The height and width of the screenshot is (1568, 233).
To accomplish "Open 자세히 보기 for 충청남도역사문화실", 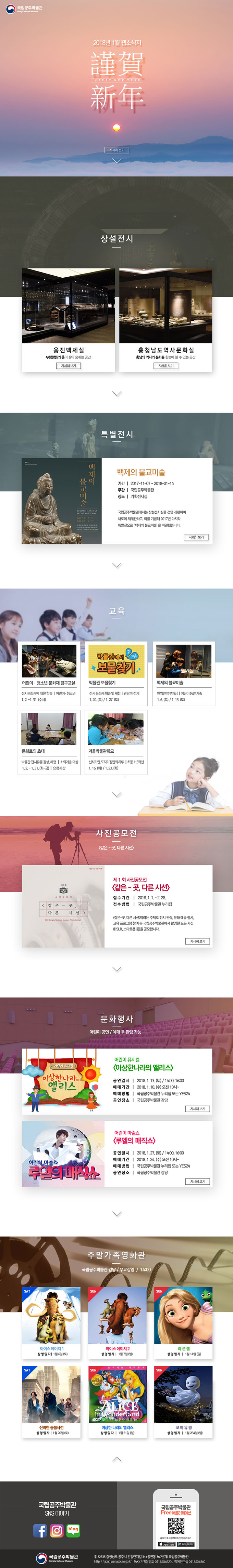I will pos(166,366).
